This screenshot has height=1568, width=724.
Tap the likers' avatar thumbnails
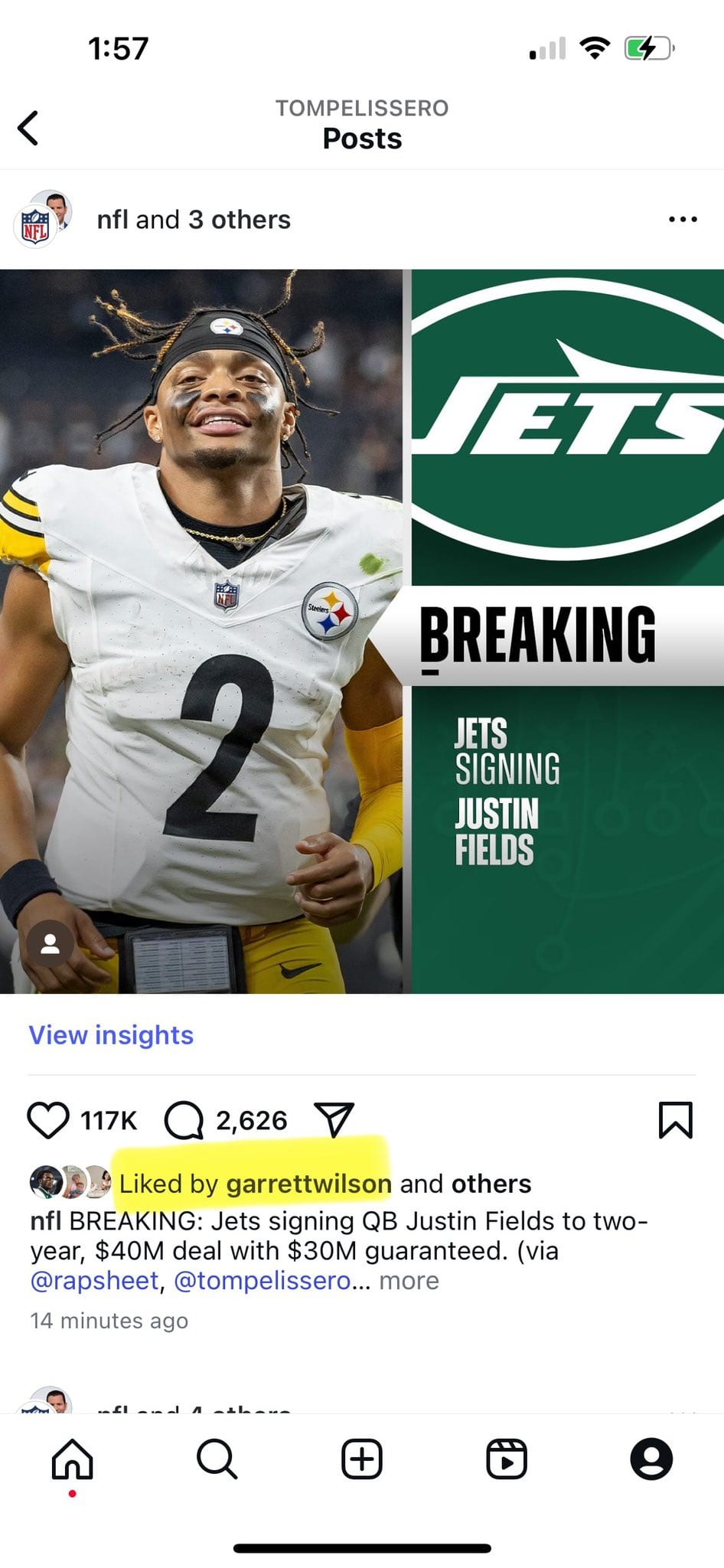[69, 1183]
